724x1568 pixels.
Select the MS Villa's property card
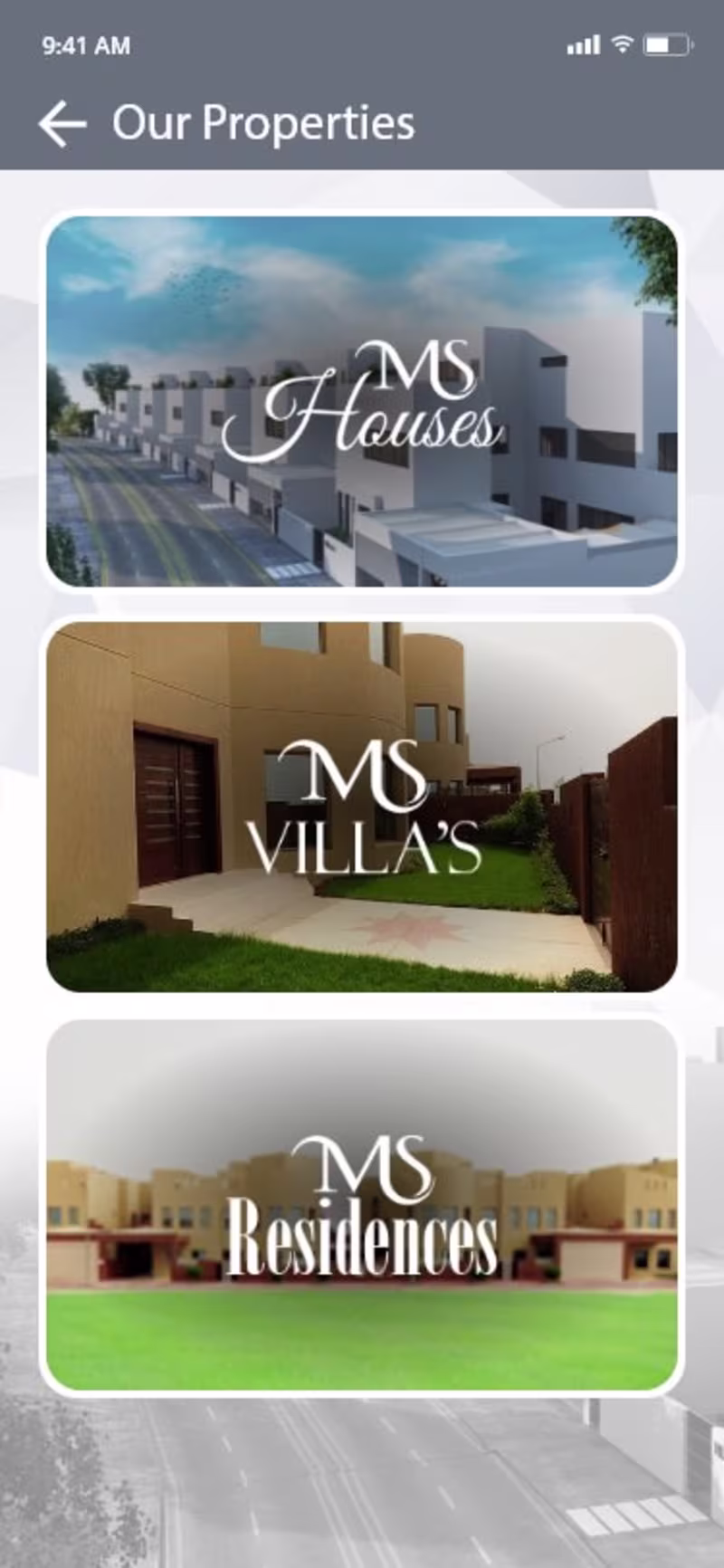362,807
